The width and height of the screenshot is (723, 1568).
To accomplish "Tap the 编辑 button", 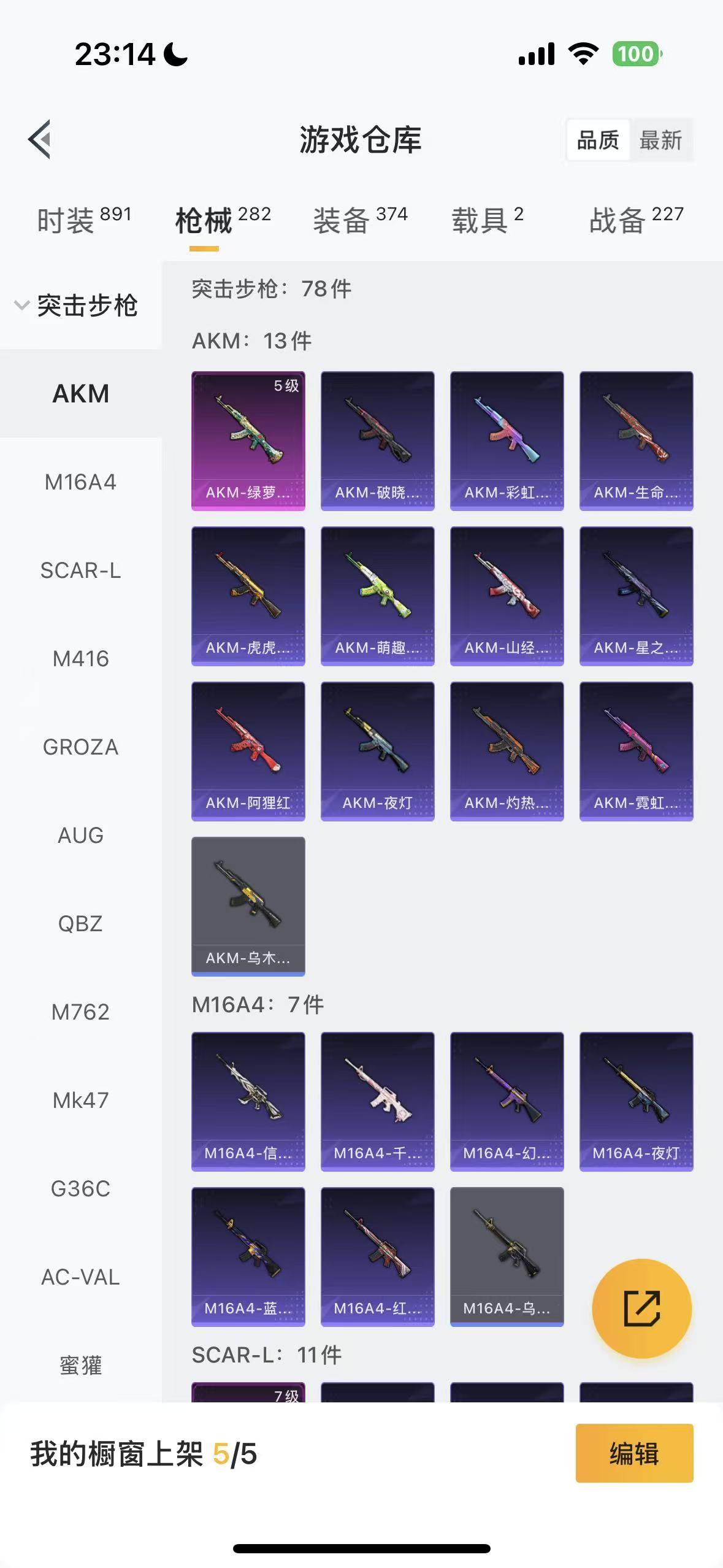I will click(x=634, y=1453).
